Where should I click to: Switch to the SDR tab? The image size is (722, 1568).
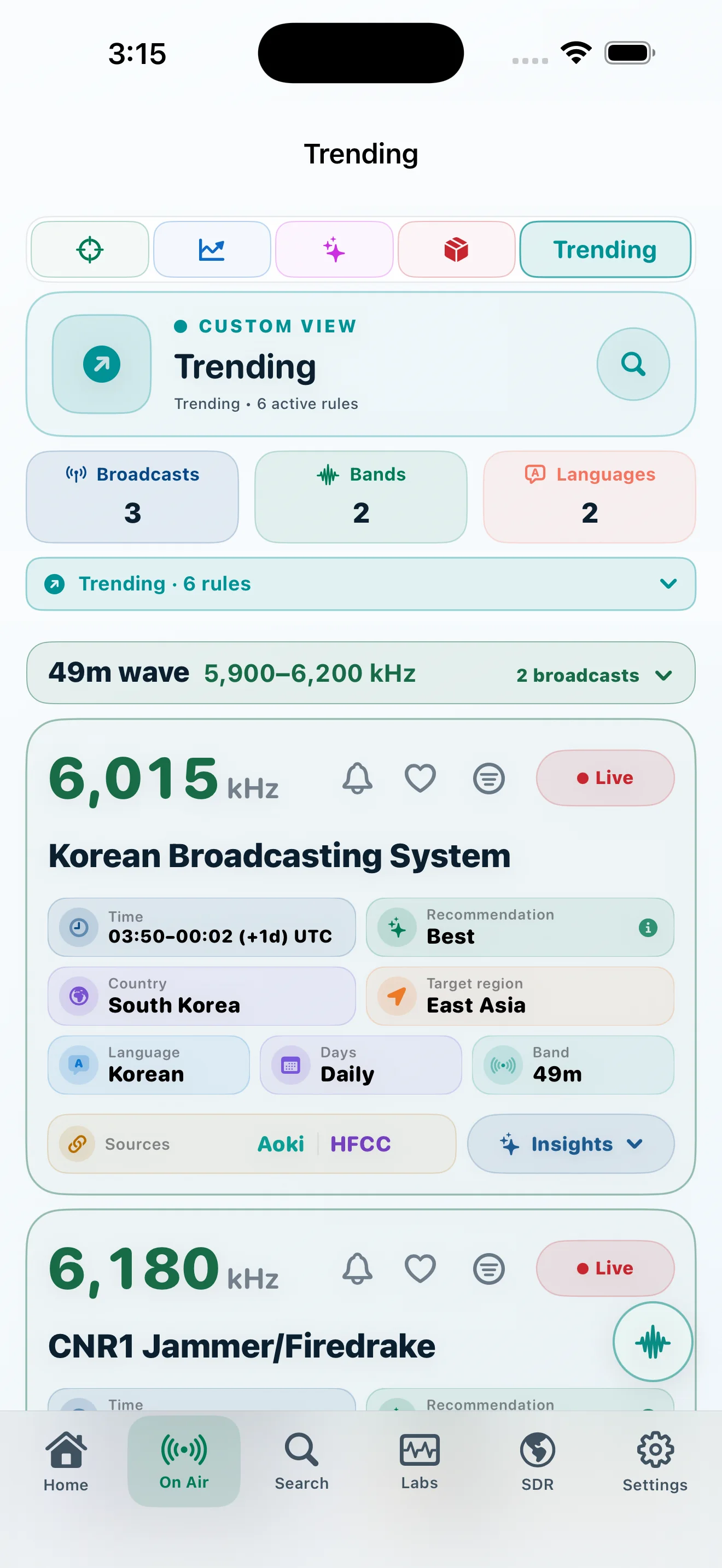coord(538,1461)
